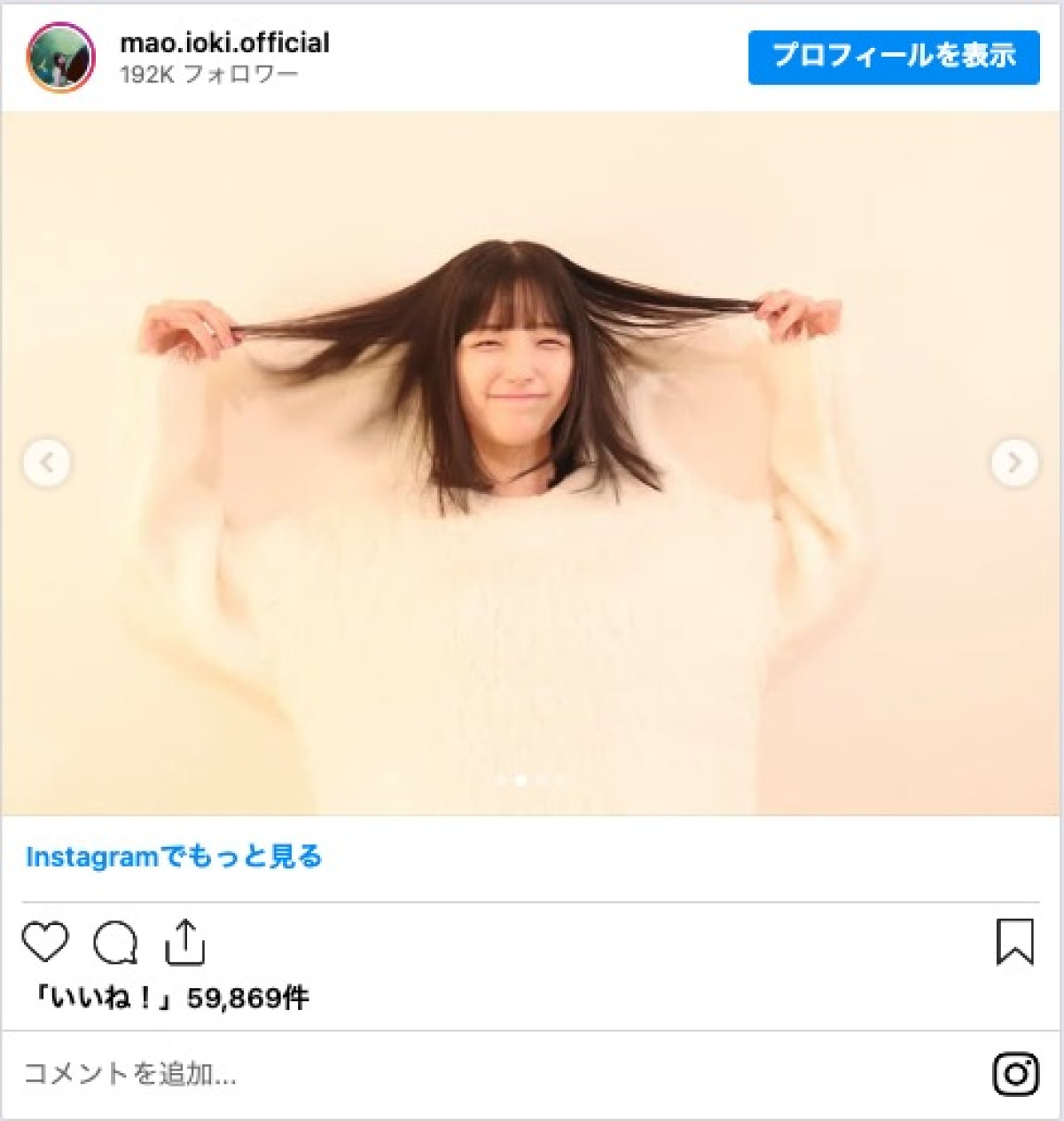Like this post with heart icon

coord(45,942)
